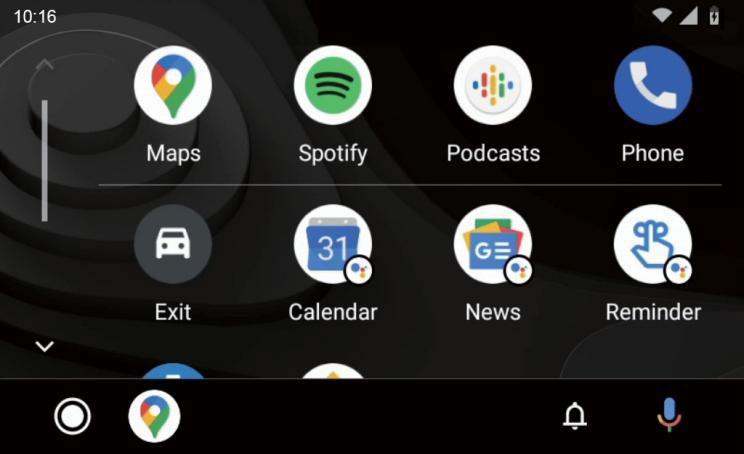
Task: Open the News app
Action: pyautogui.click(x=493, y=245)
